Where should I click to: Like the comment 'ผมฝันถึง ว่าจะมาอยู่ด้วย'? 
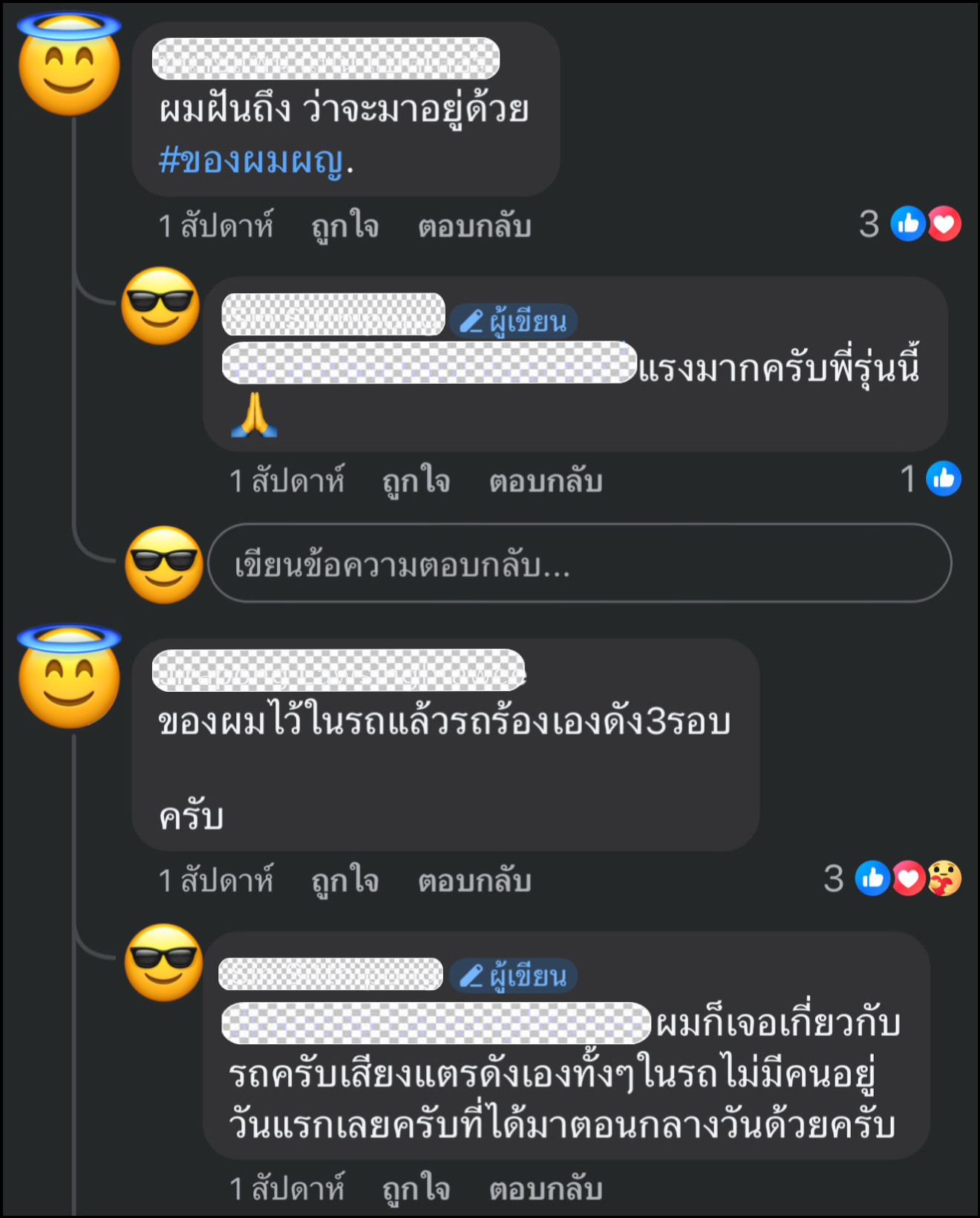pos(345,226)
